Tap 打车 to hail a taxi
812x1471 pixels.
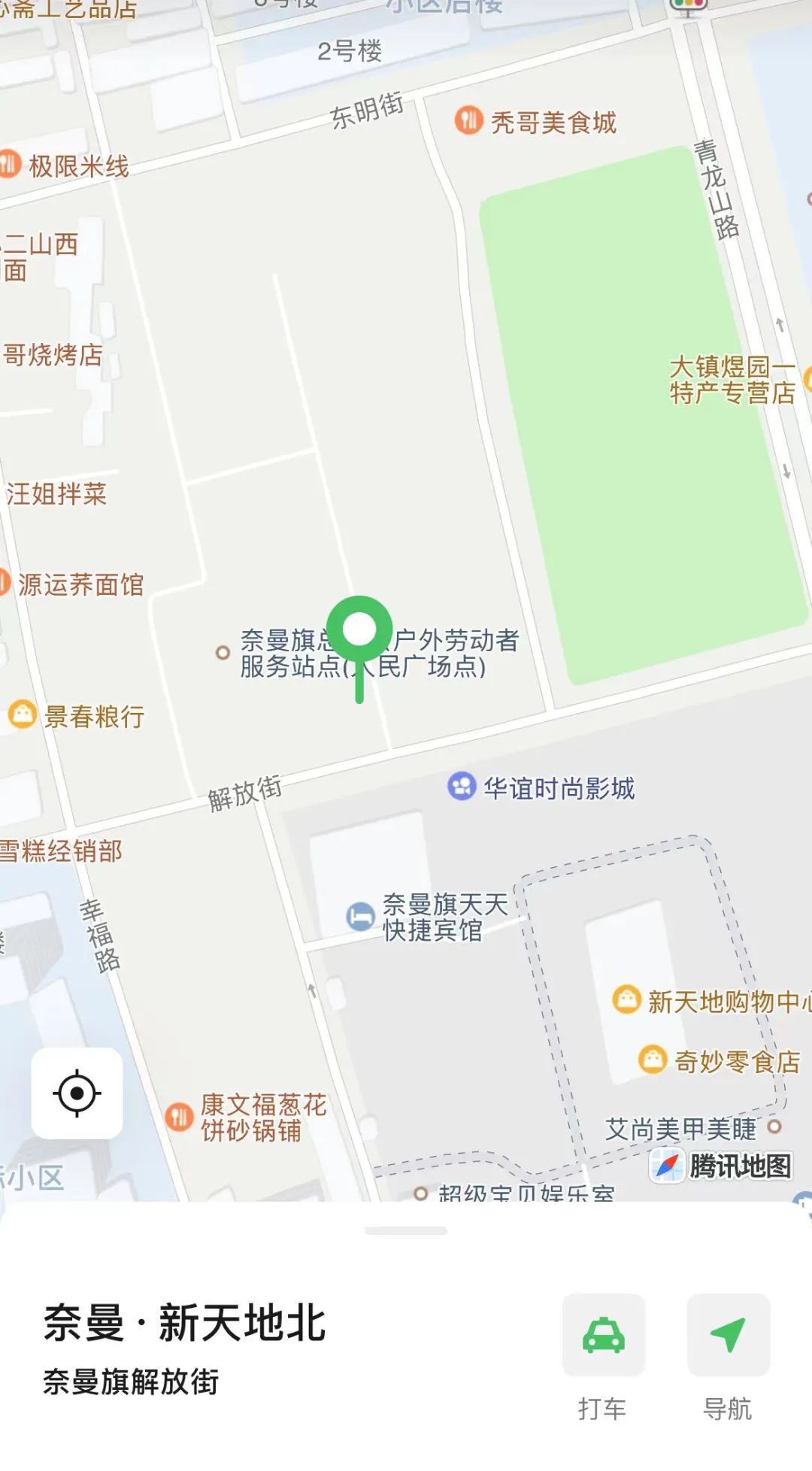(603, 1336)
